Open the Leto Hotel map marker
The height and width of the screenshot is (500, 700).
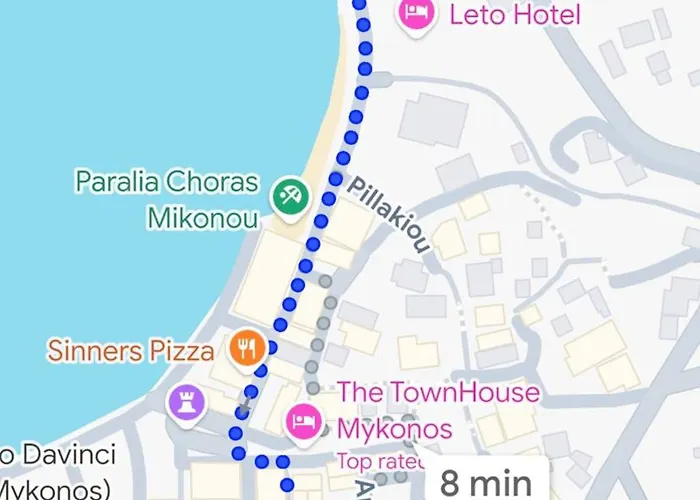[x=415, y=14]
